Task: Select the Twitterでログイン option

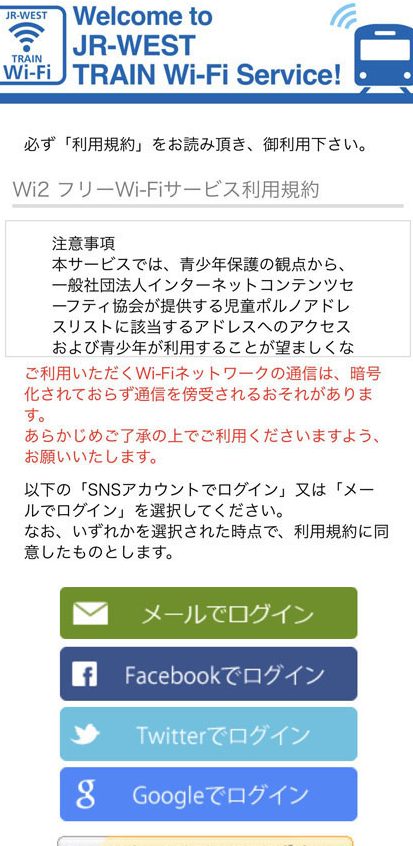Action: click(x=208, y=734)
